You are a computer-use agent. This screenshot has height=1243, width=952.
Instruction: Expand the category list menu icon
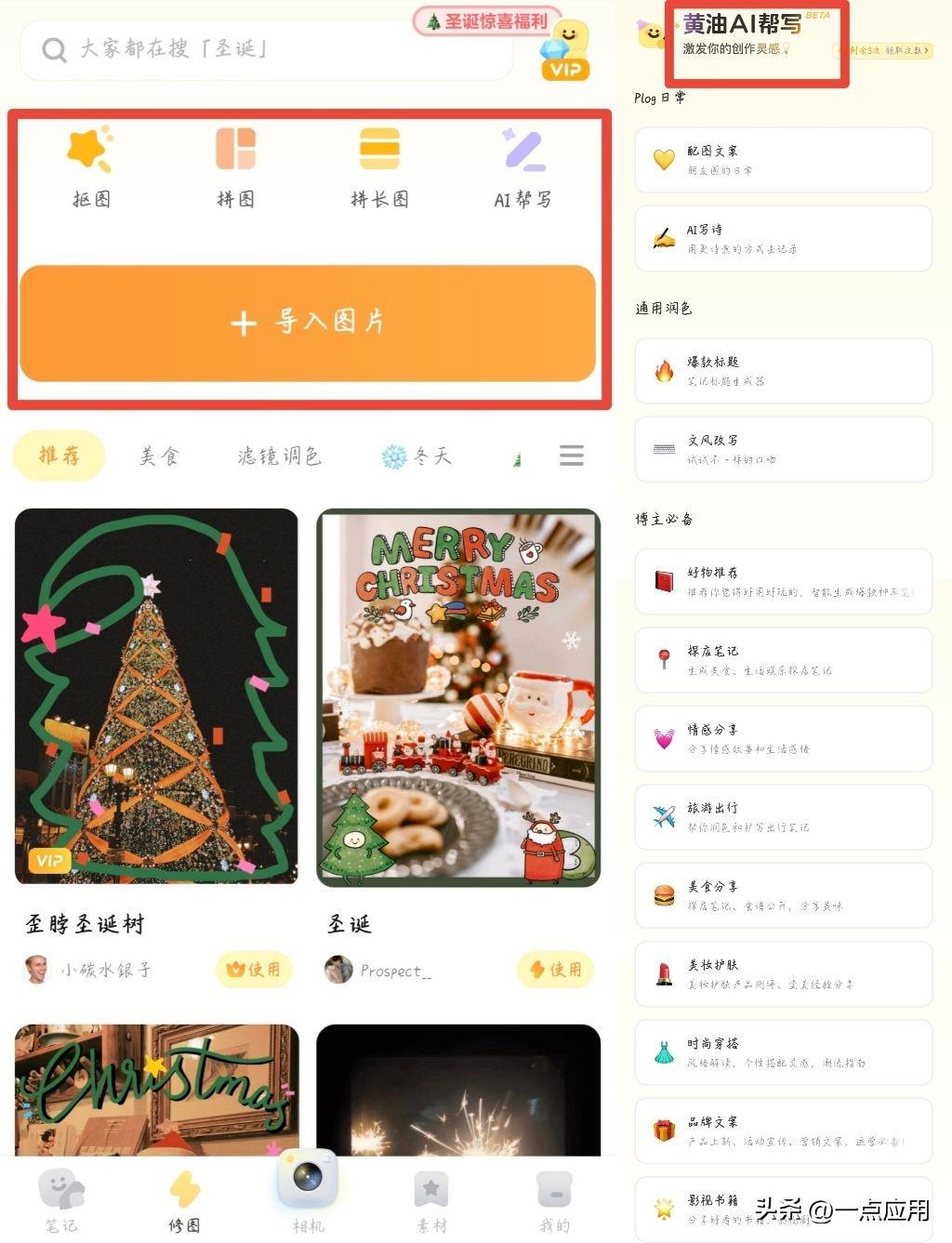(x=571, y=456)
